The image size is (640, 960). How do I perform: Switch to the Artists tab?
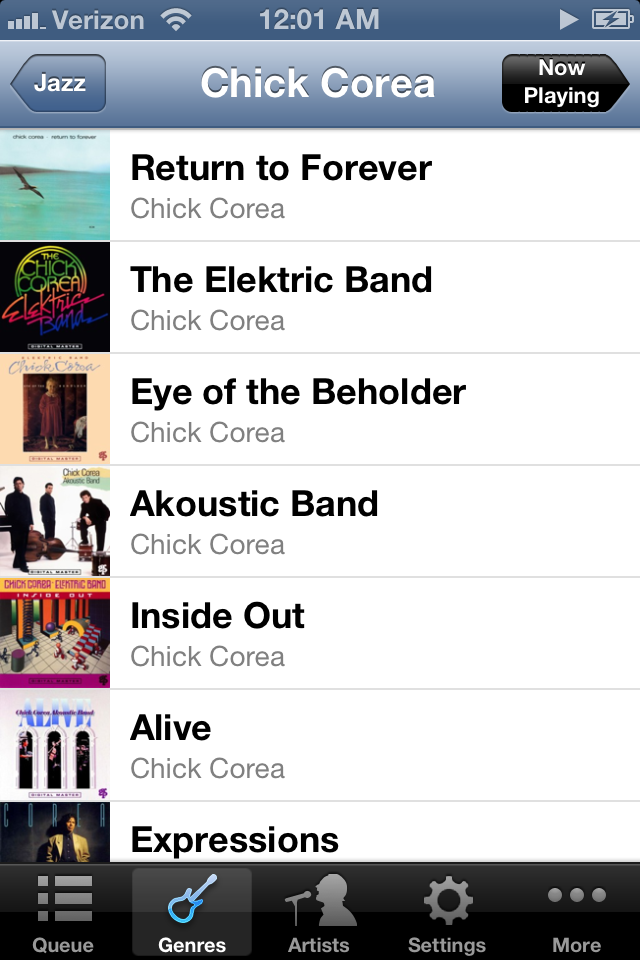319,913
